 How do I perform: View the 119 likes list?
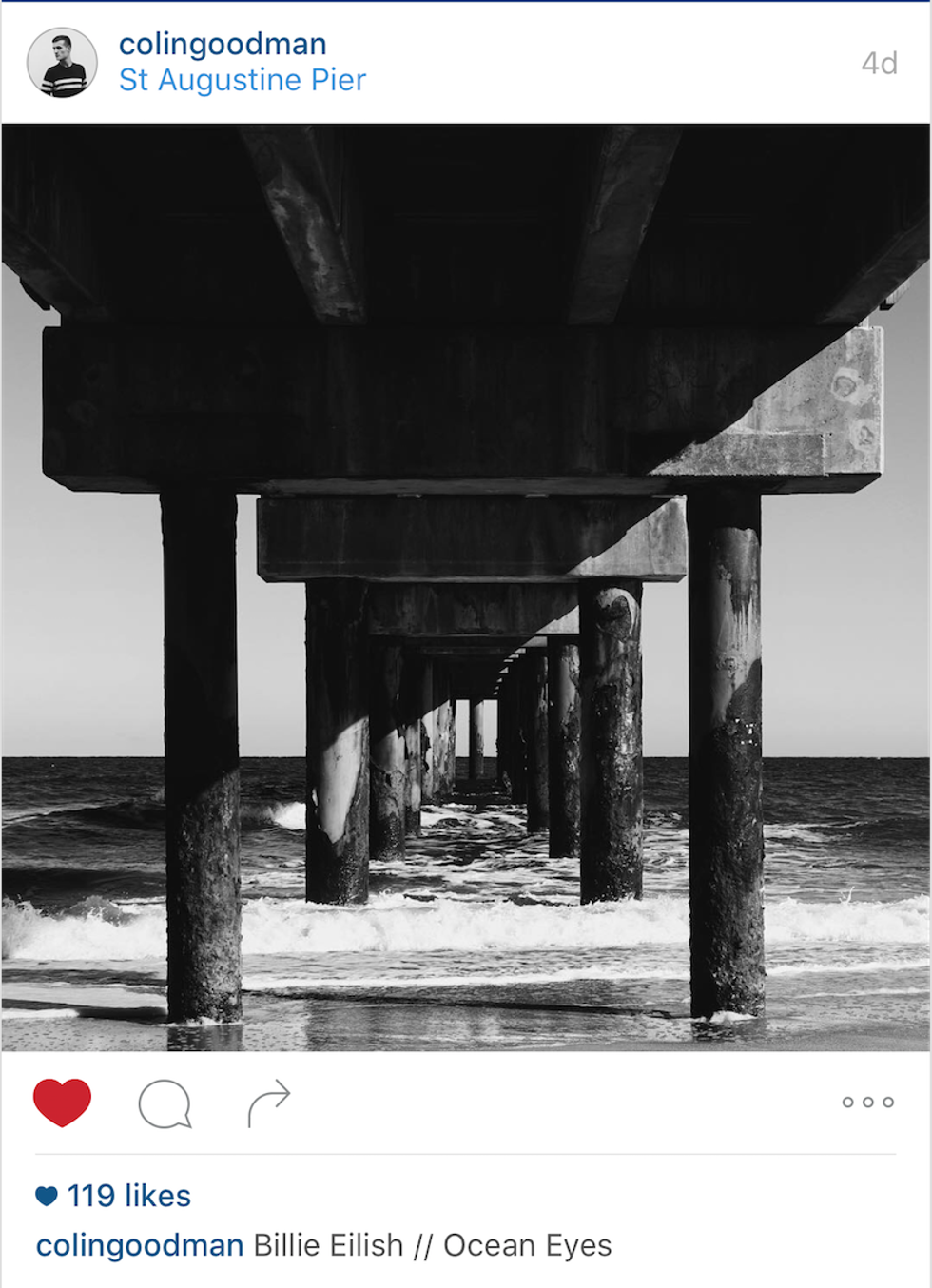(128, 1196)
